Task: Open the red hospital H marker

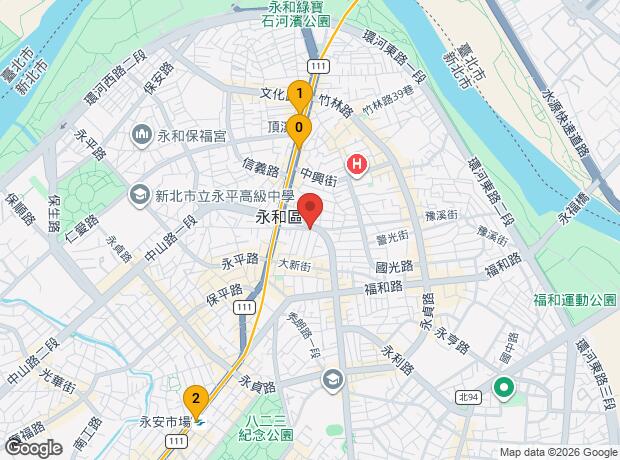Action: tap(356, 162)
